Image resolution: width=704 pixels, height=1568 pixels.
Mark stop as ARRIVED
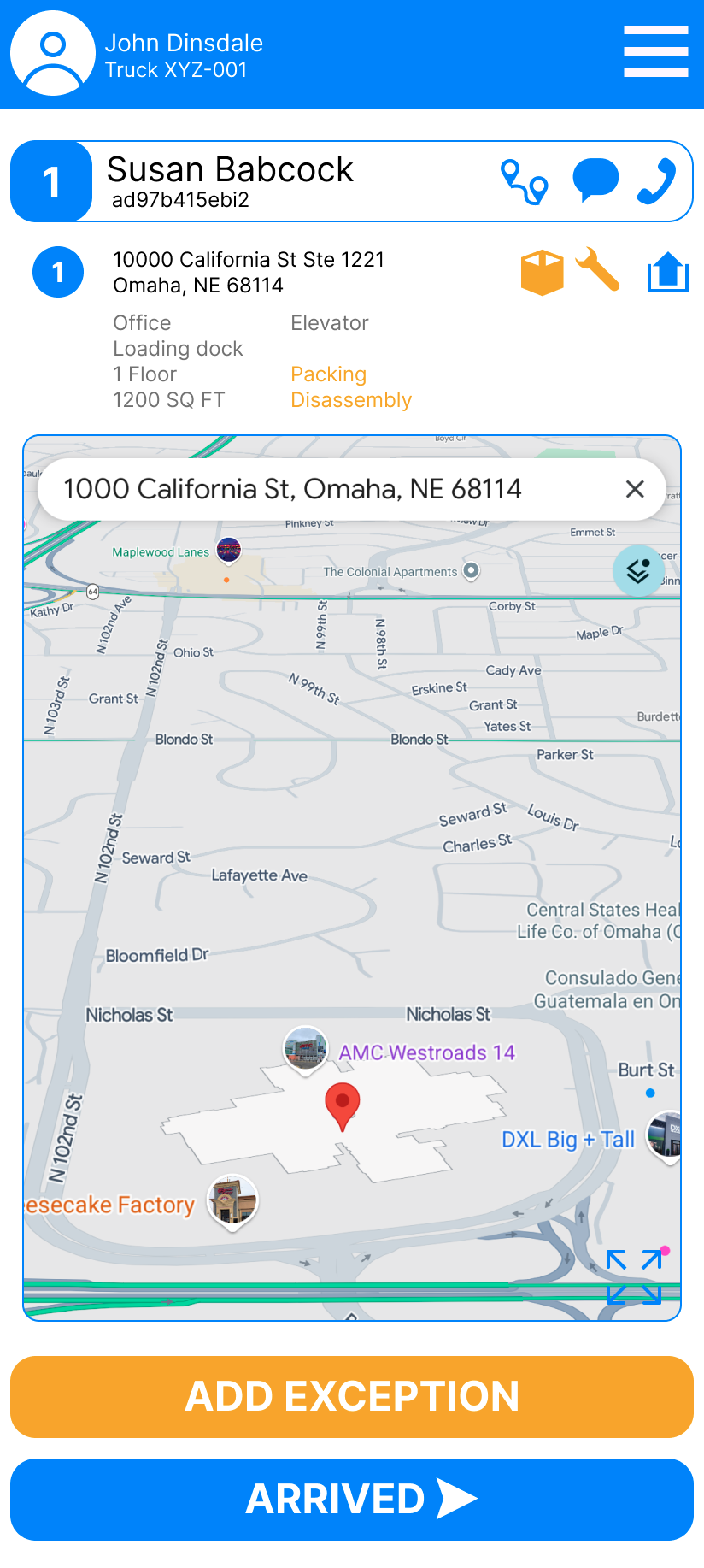coord(352,1500)
